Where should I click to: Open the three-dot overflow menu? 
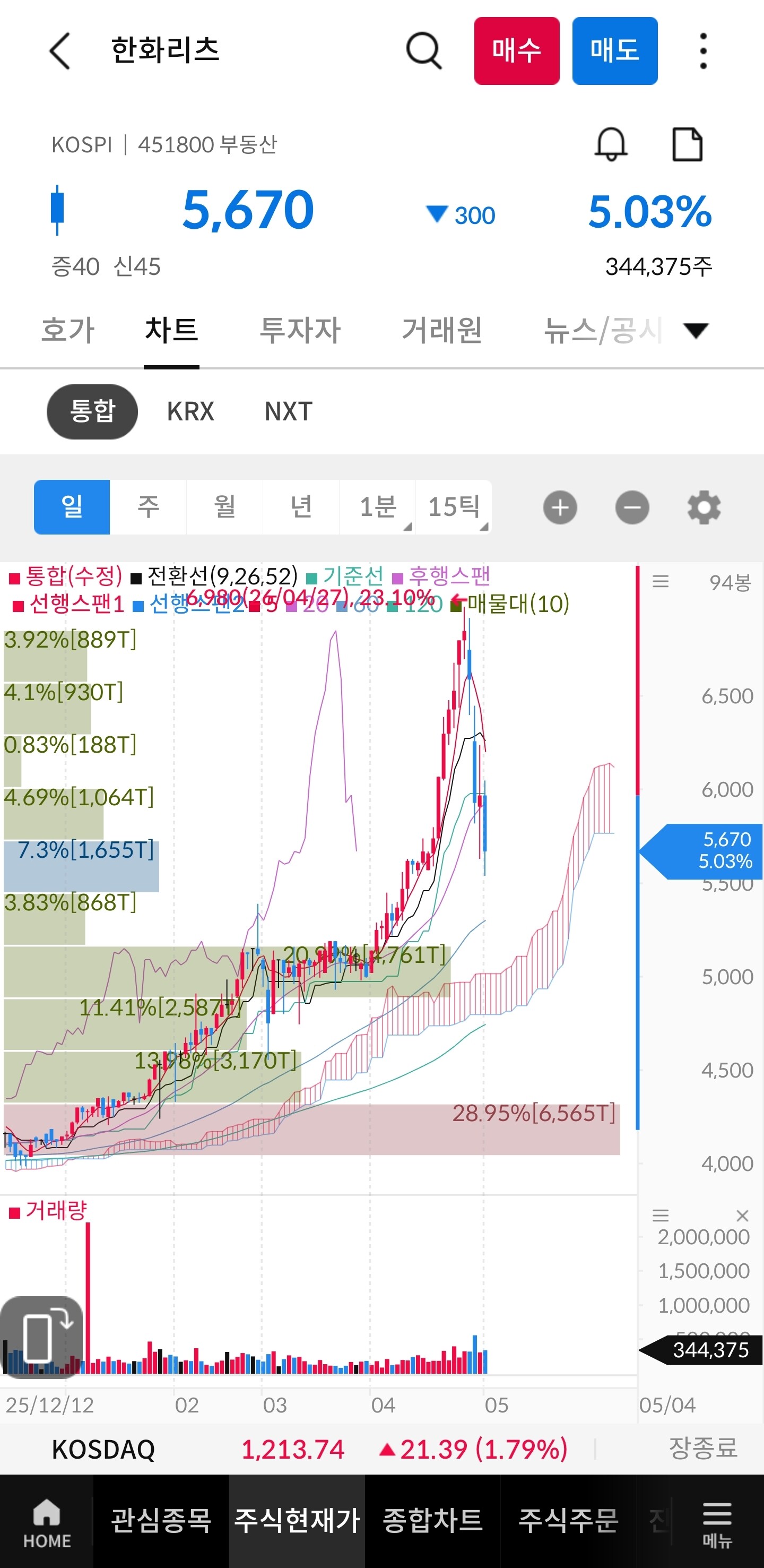[703, 50]
